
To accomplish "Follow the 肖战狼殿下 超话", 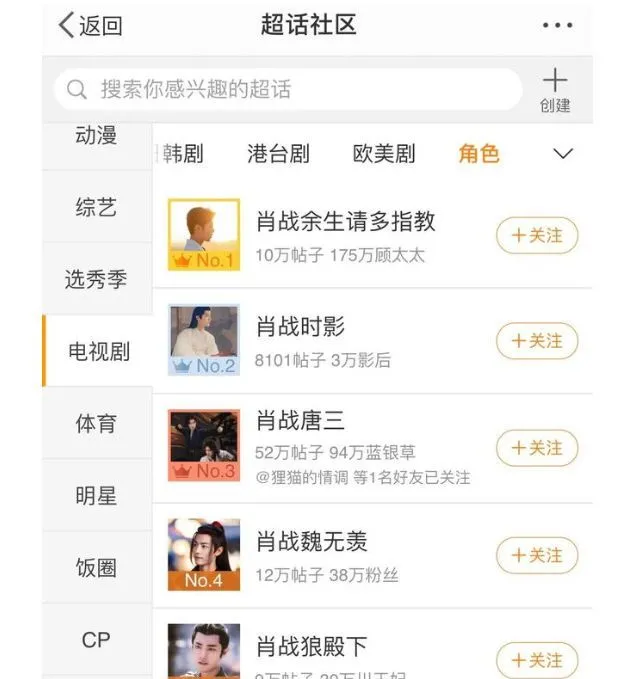I will [x=537, y=660].
